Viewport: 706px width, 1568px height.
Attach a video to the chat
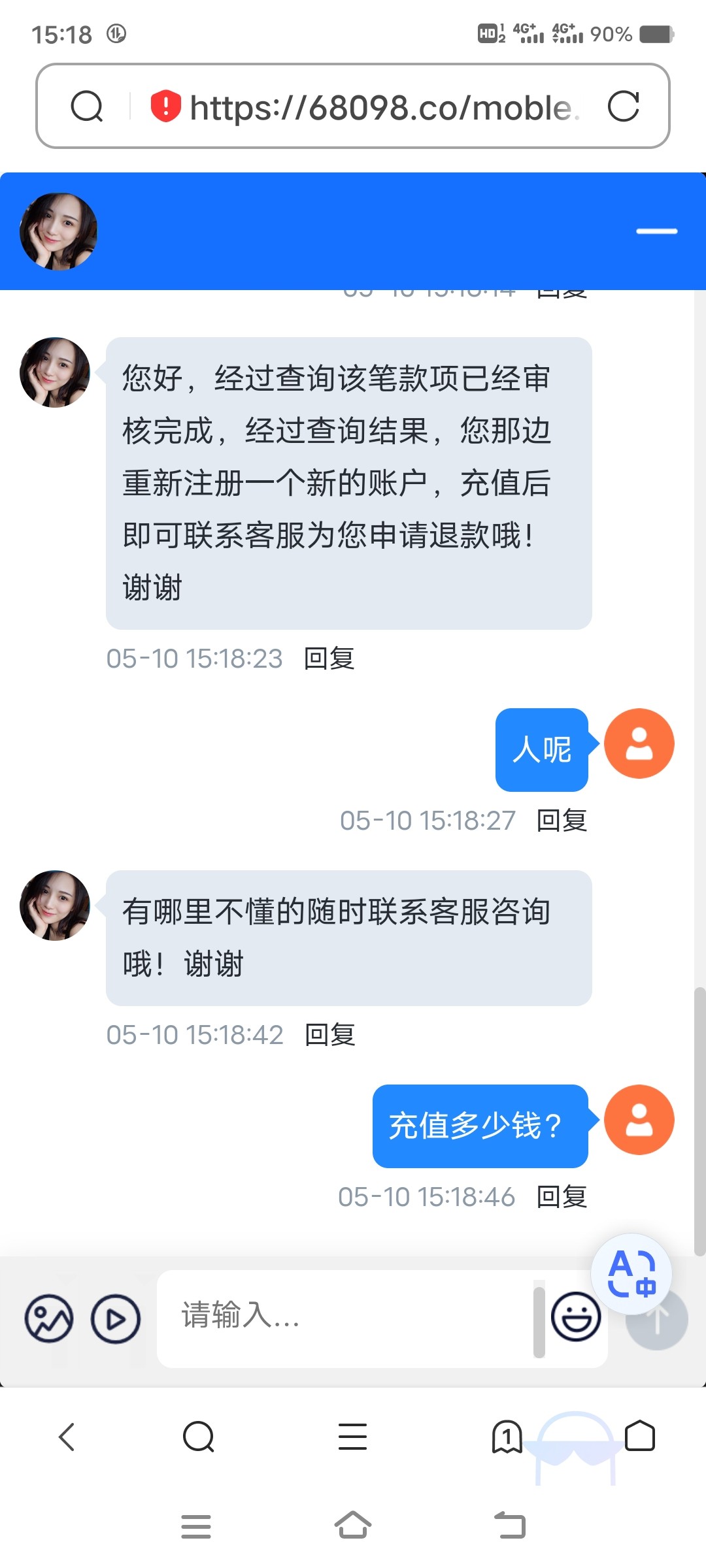coord(116,1318)
